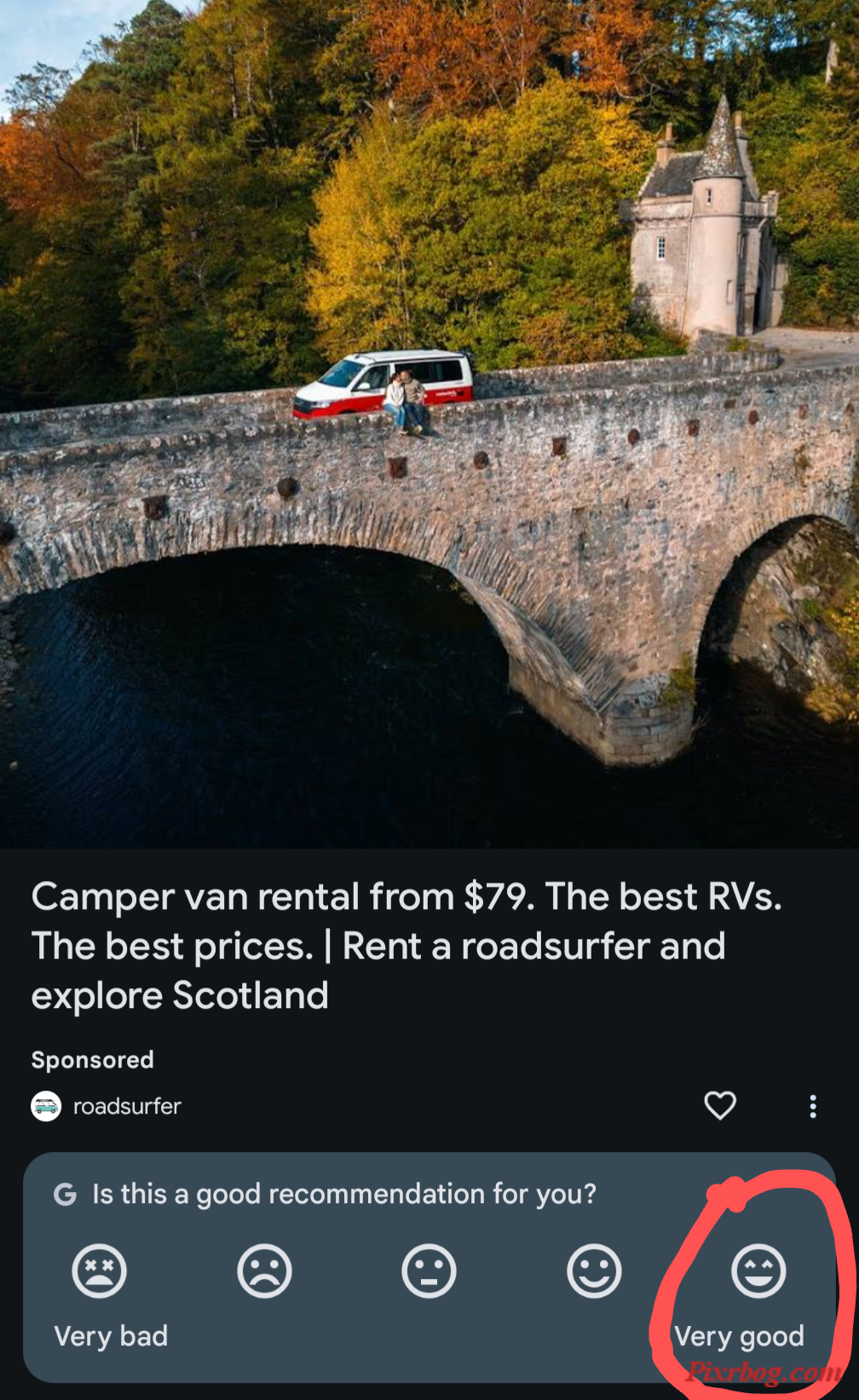Select the frowning face rating
The height and width of the screenshot is (1400, 859).
click(264, 1271)
